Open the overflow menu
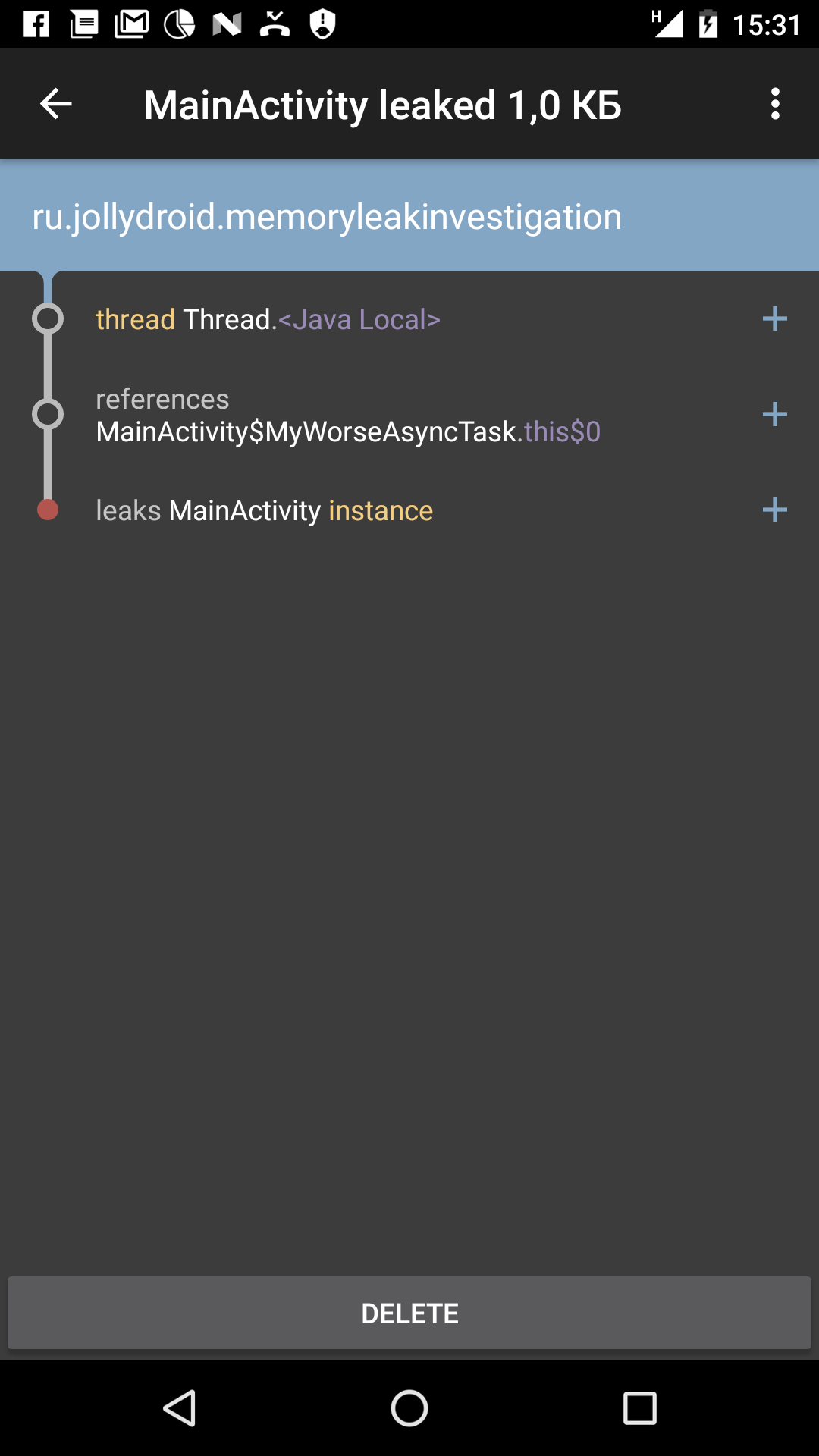Viewport: 819px width, 1456px height. [x=774, y=104]
